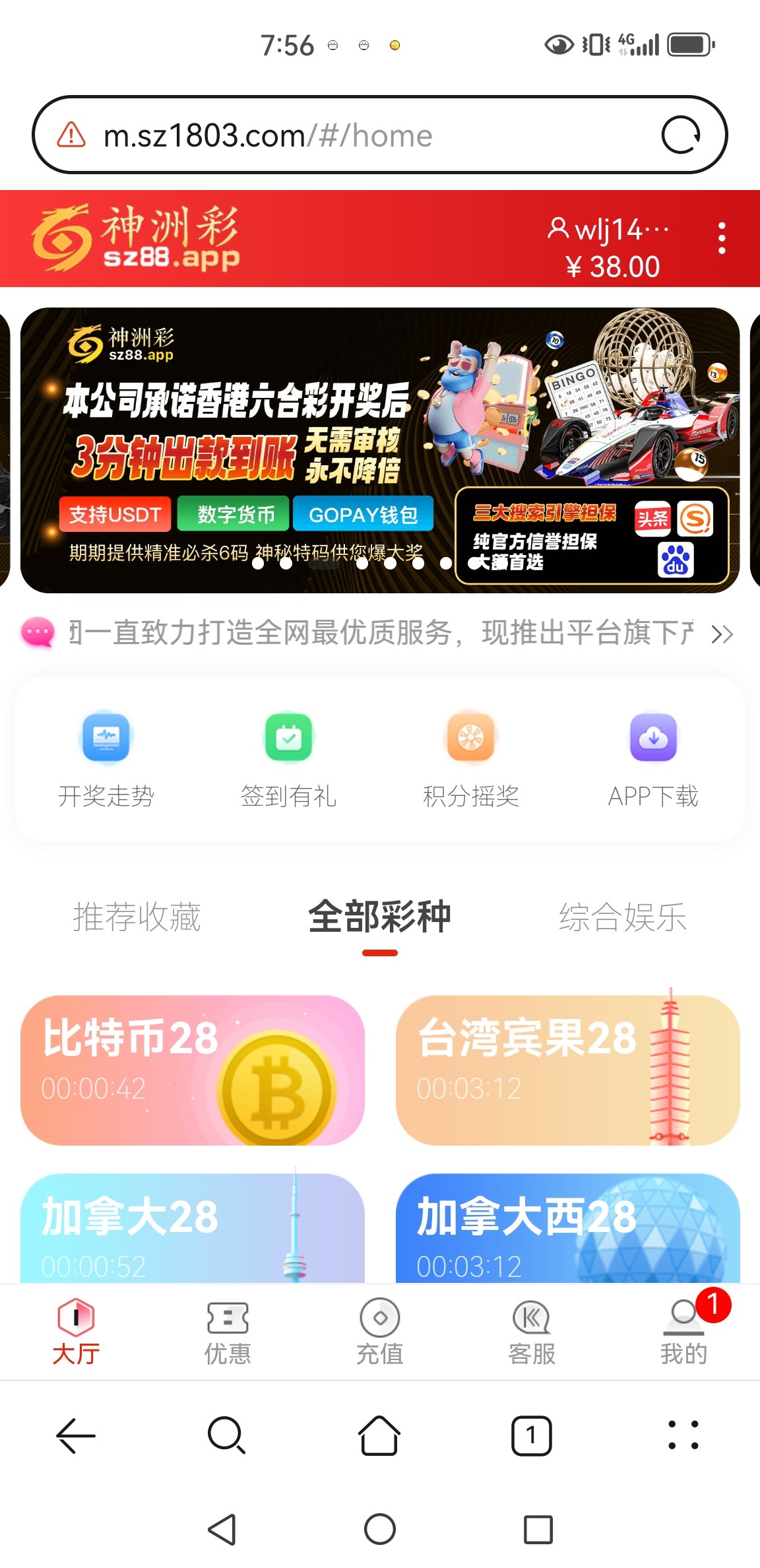Image resolution: width=760 pixels, height=1568 pixels.
Task: Switch to the 推荐收藏 tab
Action: point(137,917)
